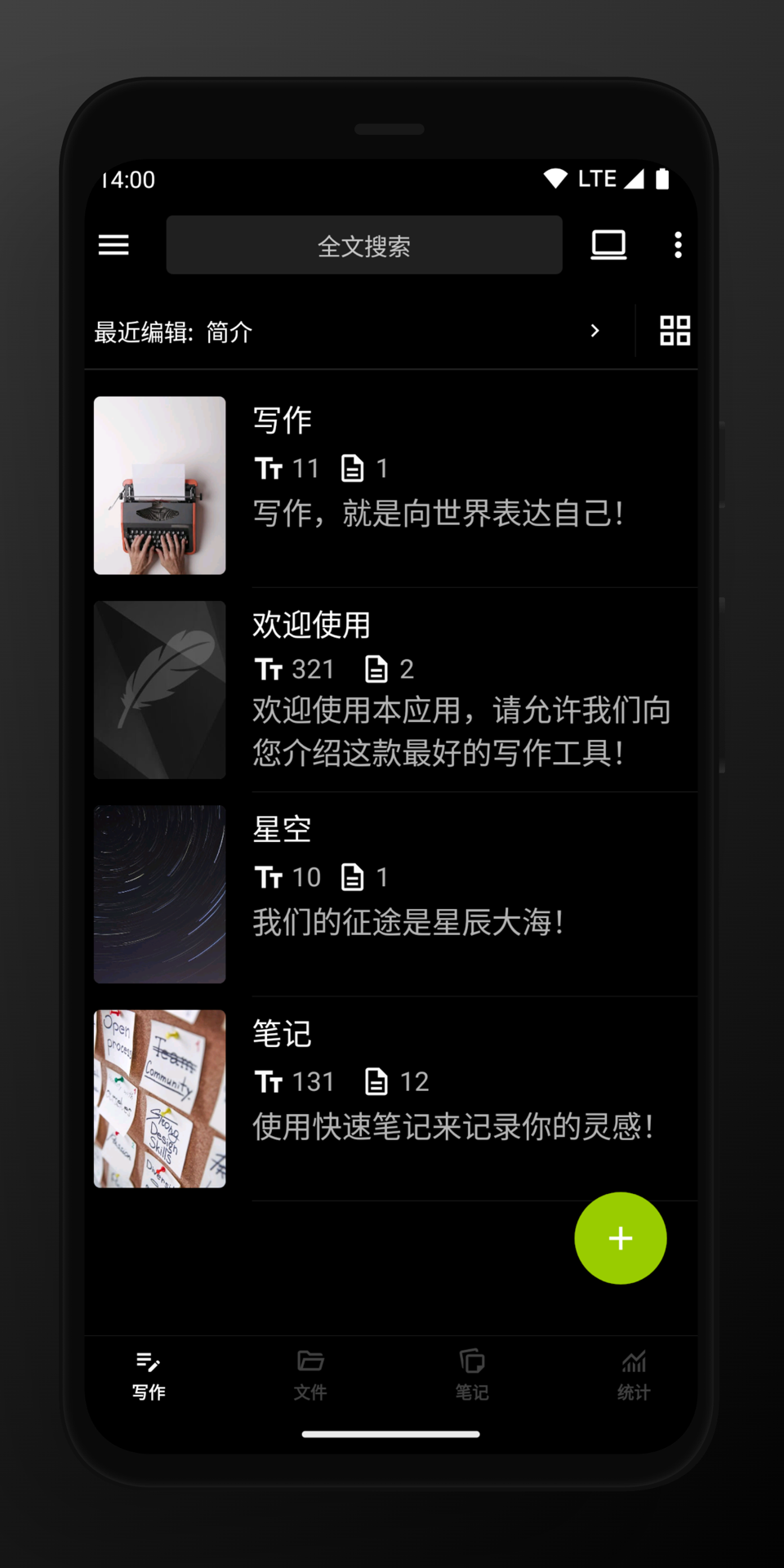This screenshot has width=784, height=1568.
Task: Open the overflow options menu
Action: (677, 245)
